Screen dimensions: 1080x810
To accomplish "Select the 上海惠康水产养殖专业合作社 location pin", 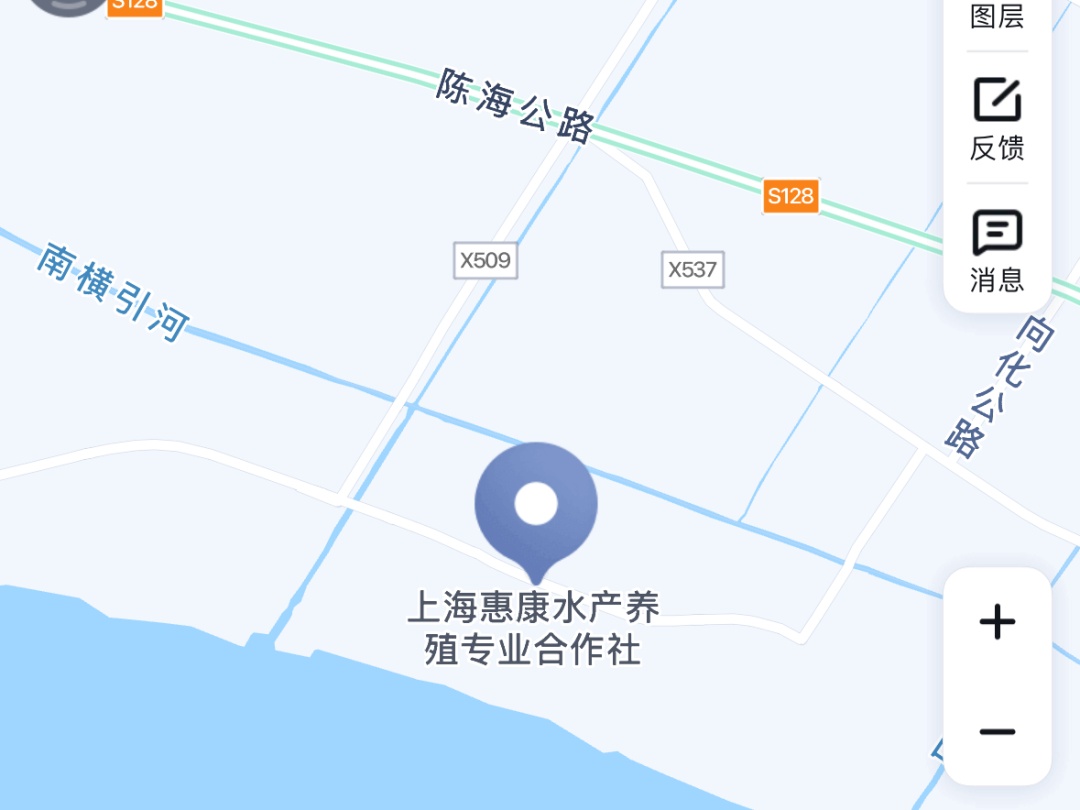I will pos(536,507).
